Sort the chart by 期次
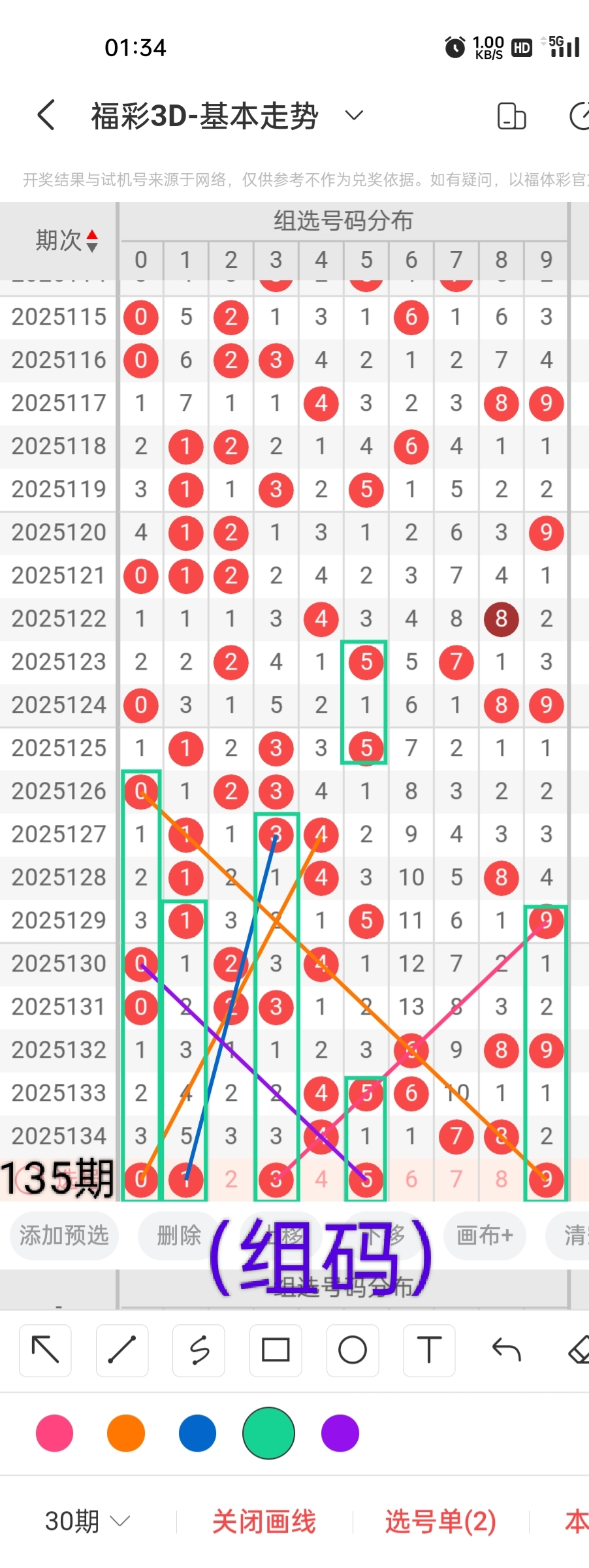Screen dimensions: 589x1568 point(67,240)
